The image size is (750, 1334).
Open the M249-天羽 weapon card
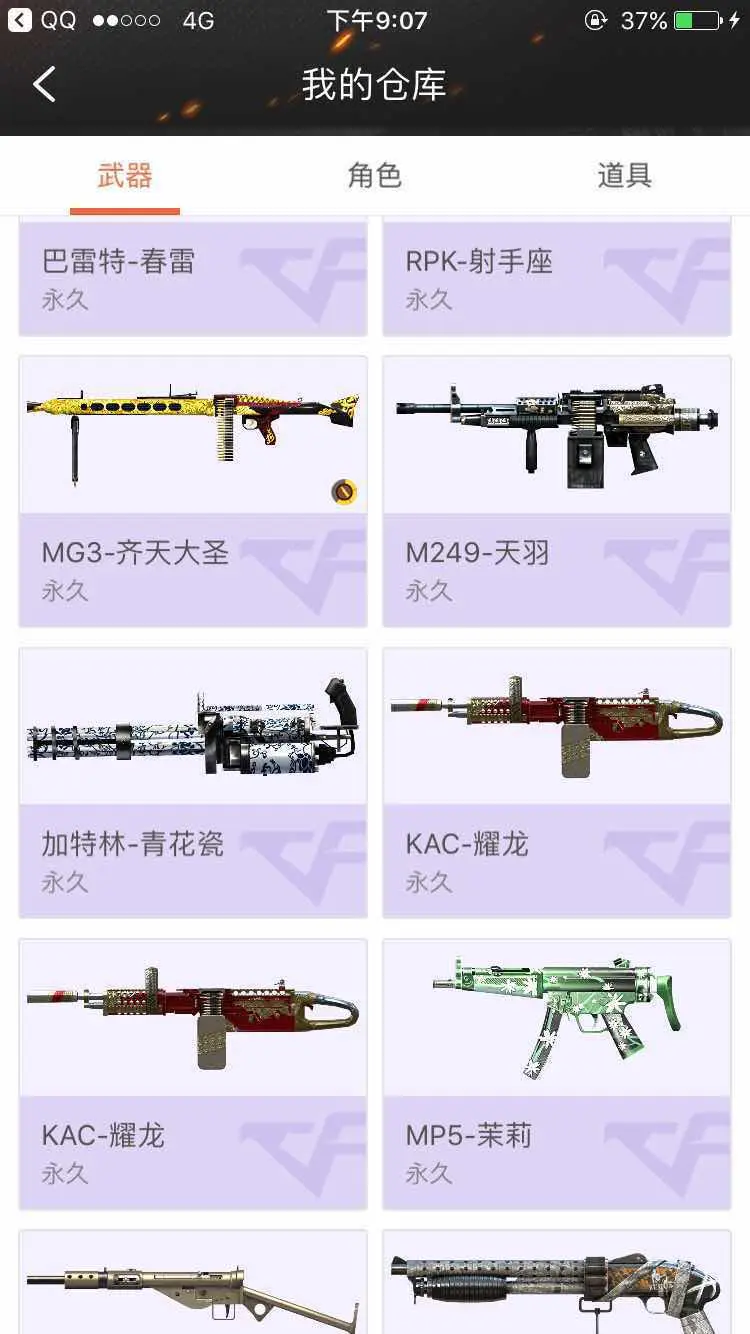point(557,490)
